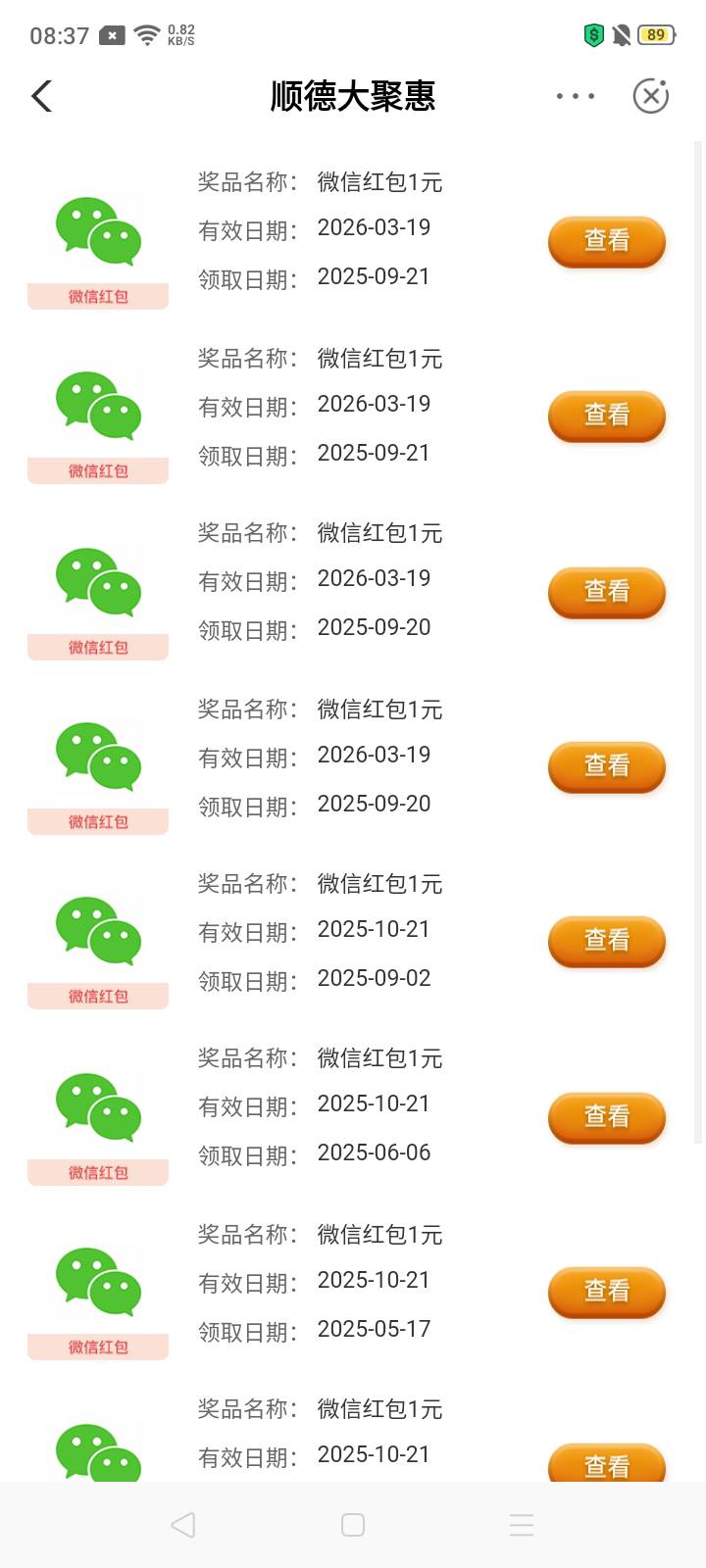View the red packet claimed on 2025-09-02
The height and width of the screenshot is (1568, 706).
(607, 941)
